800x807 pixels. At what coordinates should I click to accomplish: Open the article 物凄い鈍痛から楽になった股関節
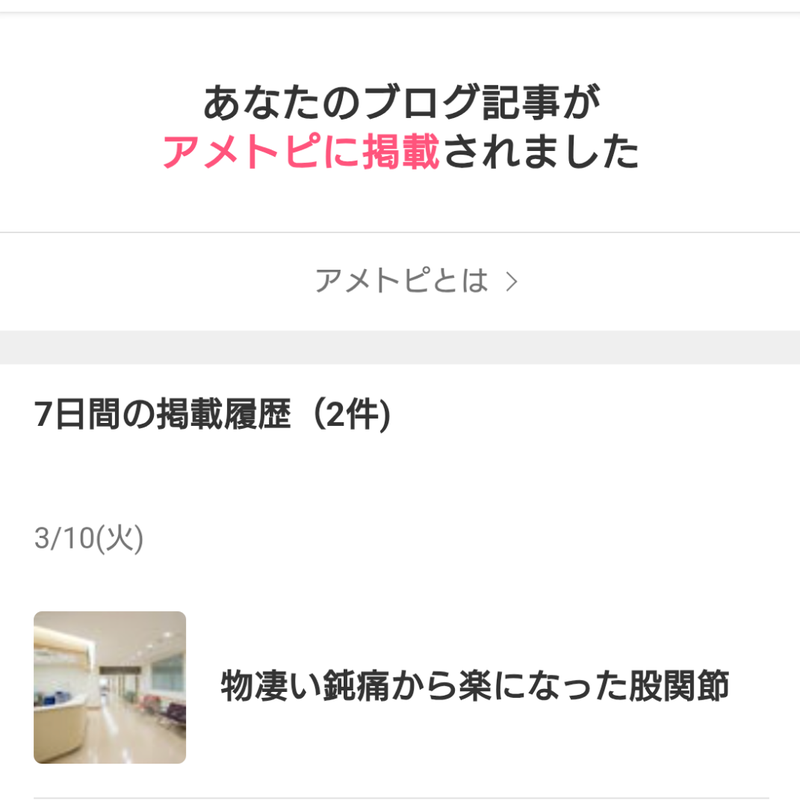coord(474,687)
